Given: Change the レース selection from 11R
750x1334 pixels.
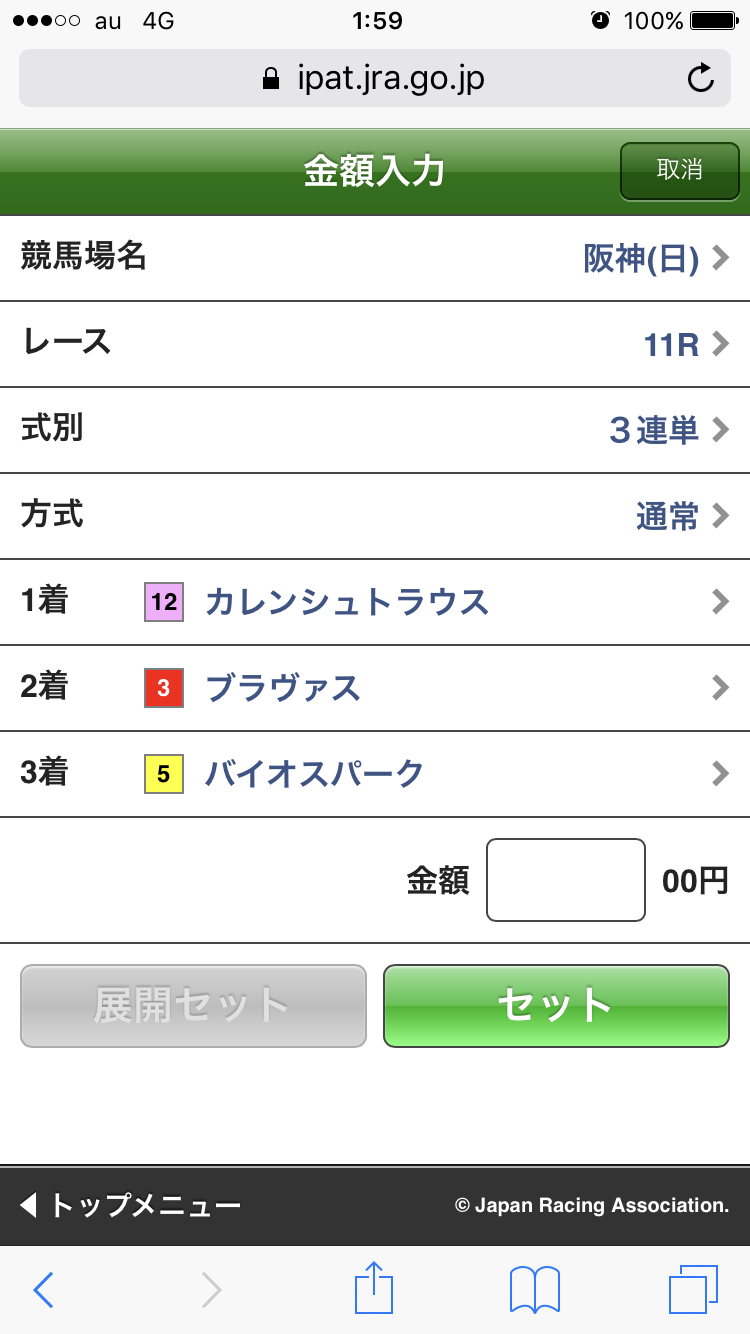Looking at the screenshot, I should coord(375,344).
